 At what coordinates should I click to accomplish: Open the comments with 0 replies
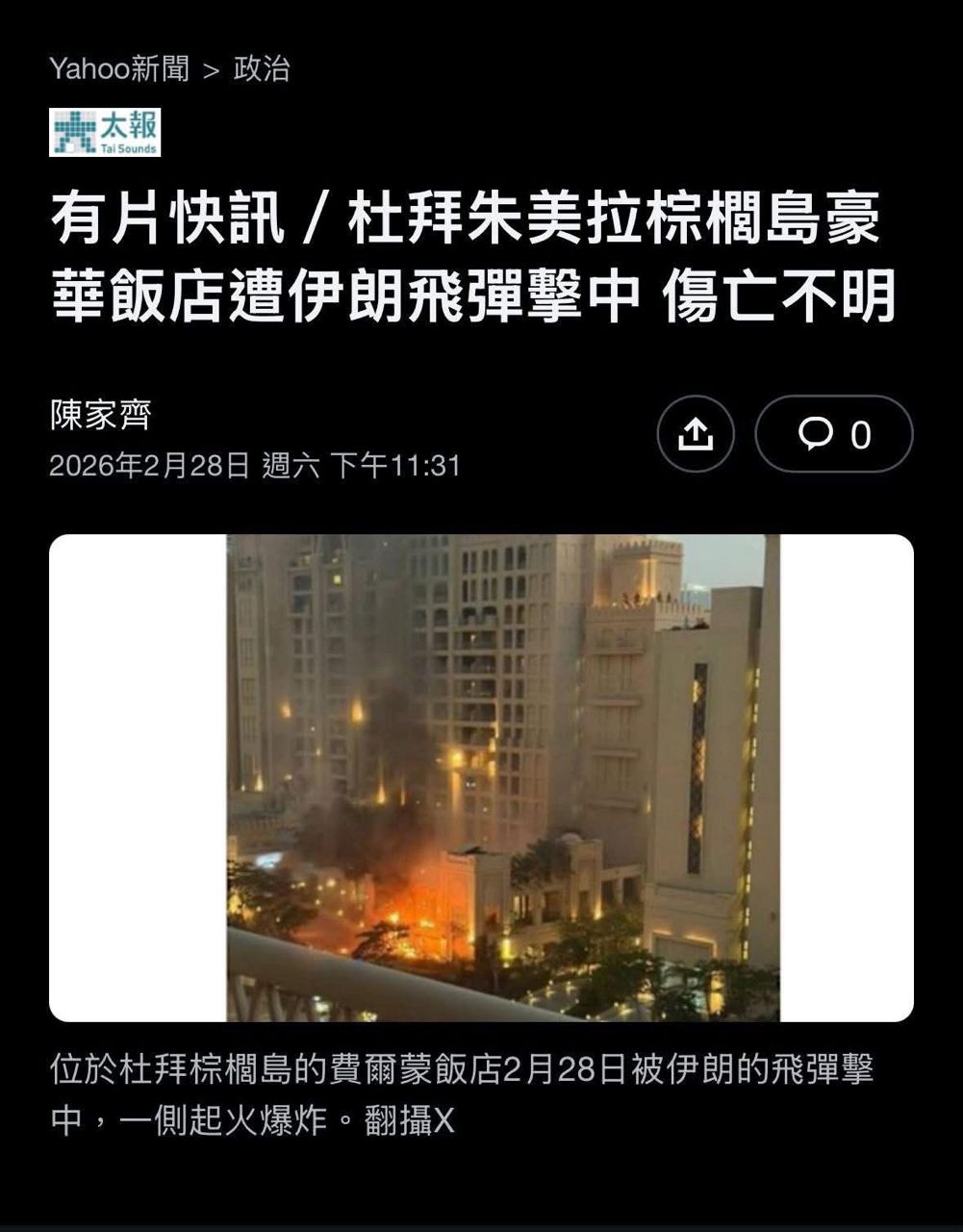click(x=833, y=434)
